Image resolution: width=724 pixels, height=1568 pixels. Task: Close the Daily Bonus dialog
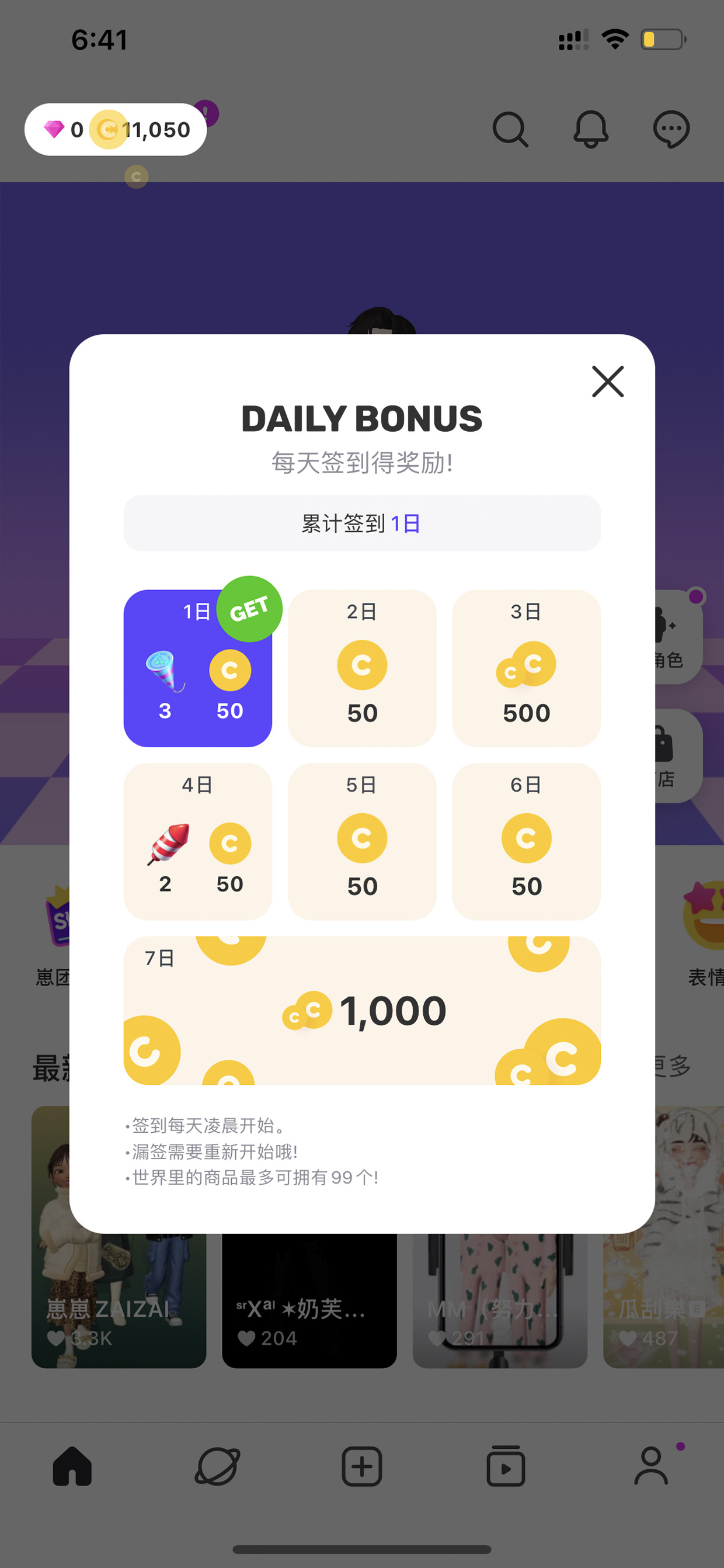point(608,381)
